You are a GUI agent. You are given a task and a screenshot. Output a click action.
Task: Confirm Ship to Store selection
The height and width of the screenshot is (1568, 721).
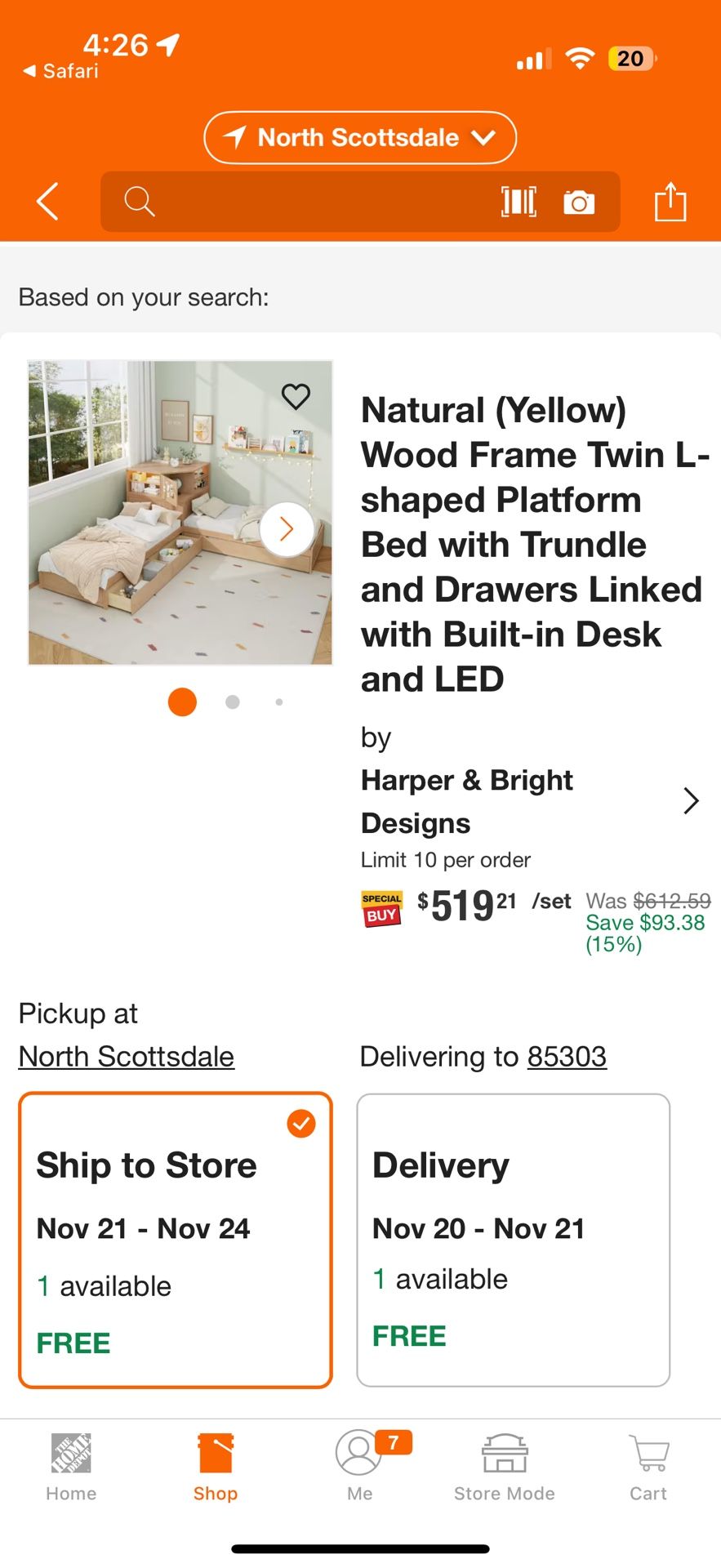[x=300, y=1124]
